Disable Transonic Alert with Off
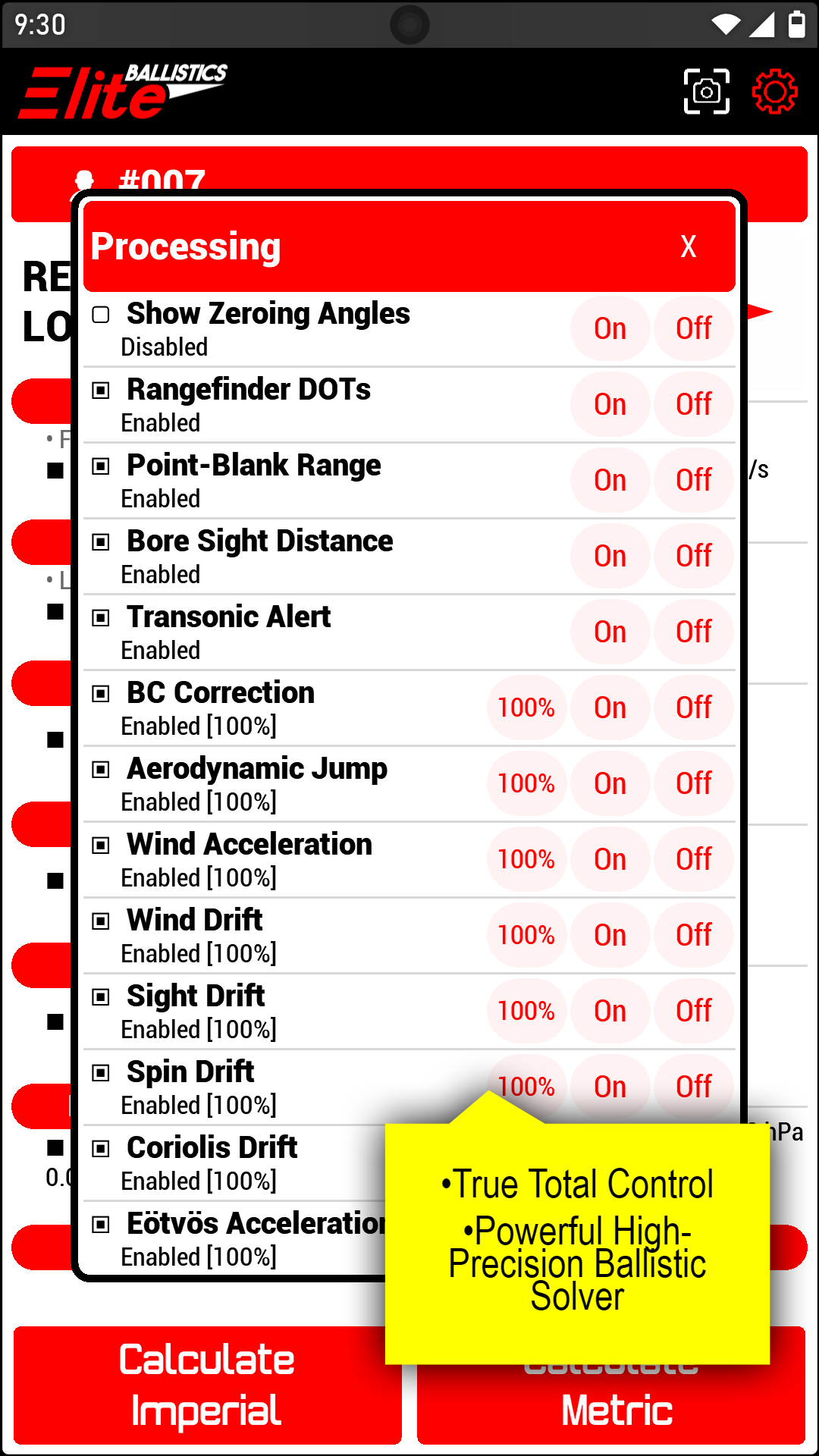 tap(693, 632)
